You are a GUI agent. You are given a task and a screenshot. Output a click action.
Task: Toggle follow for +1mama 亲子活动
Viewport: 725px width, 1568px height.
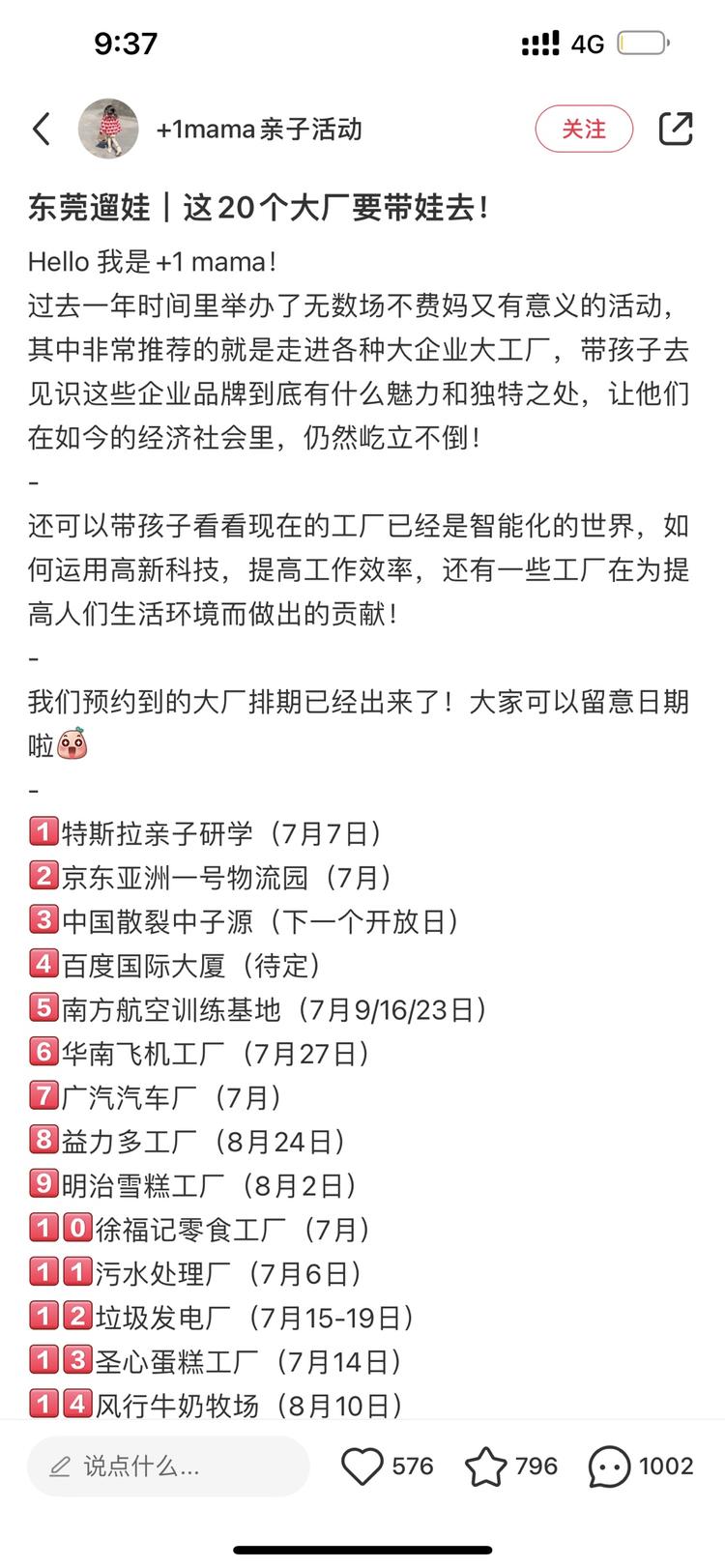[584, 128]
